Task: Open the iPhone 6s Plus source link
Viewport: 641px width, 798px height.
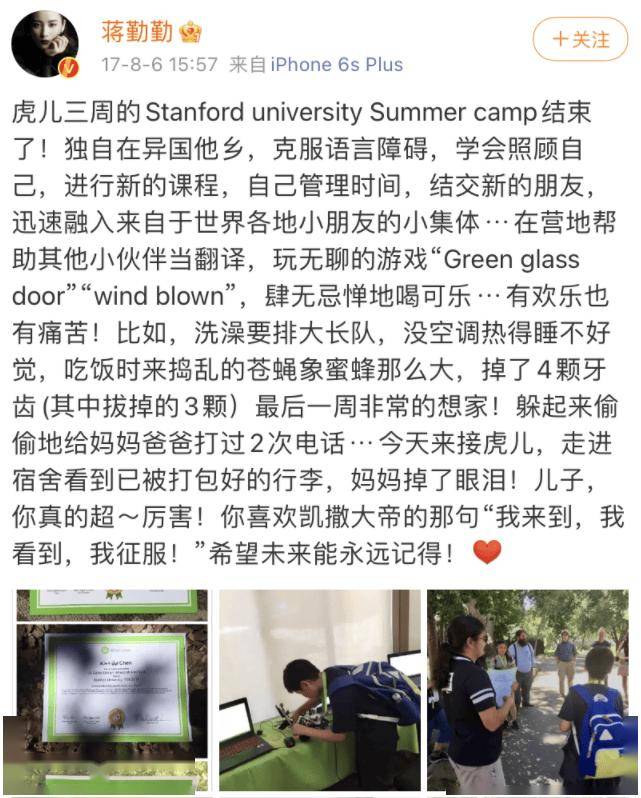Action: pyautogui.click(x=336, y=64)
